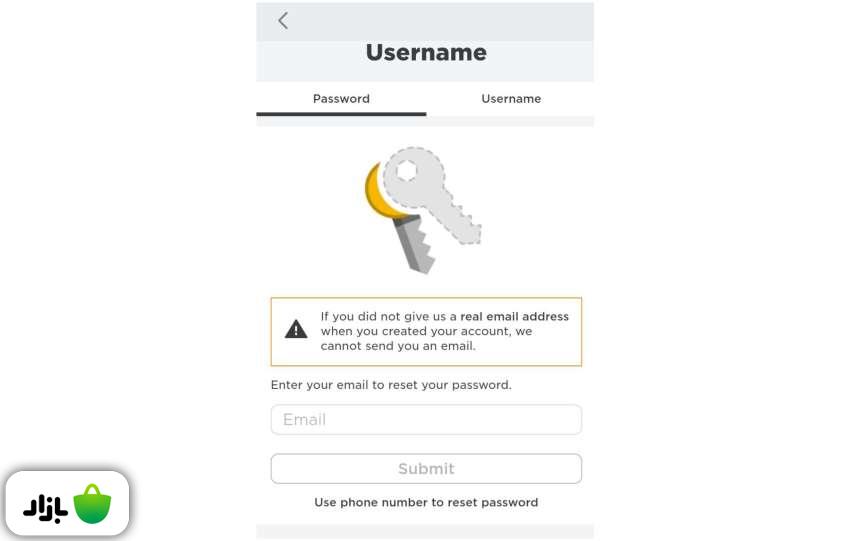Select the Password tab

point(341,99)
